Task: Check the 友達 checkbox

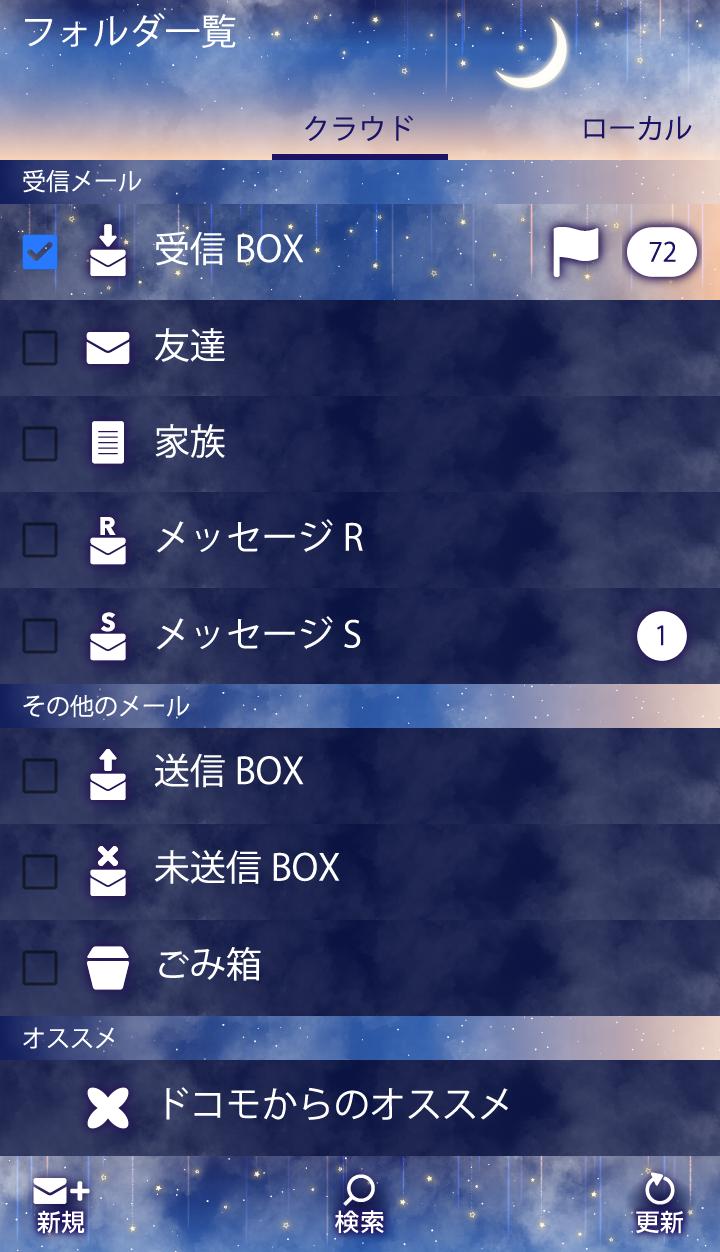Action: click(x=40, y=348)
